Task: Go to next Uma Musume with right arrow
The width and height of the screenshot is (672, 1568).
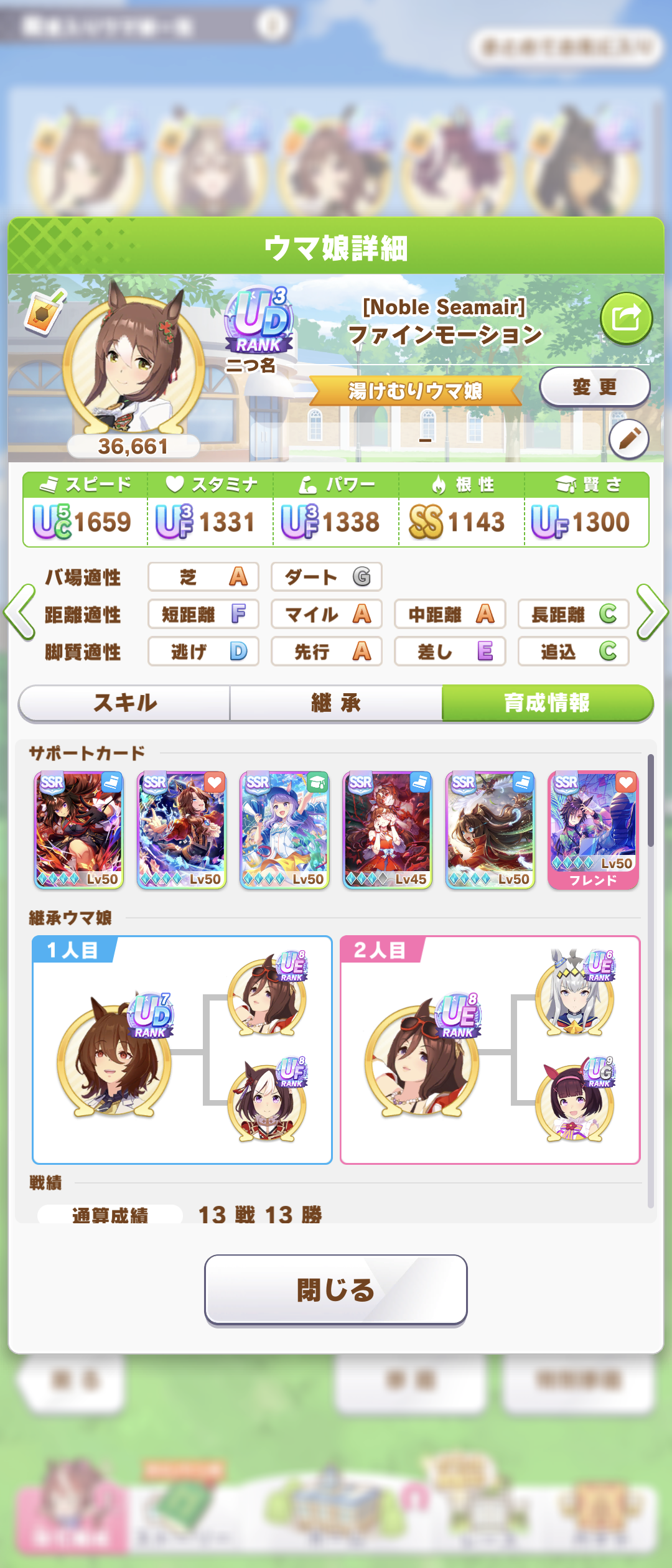Action: (651, 612)
